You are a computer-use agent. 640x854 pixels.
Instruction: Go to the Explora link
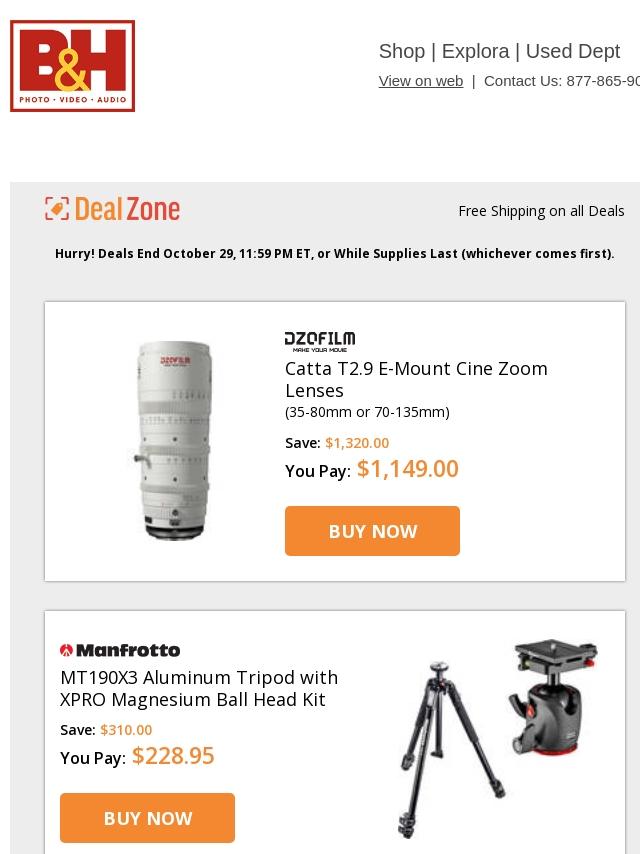[475, 51]
